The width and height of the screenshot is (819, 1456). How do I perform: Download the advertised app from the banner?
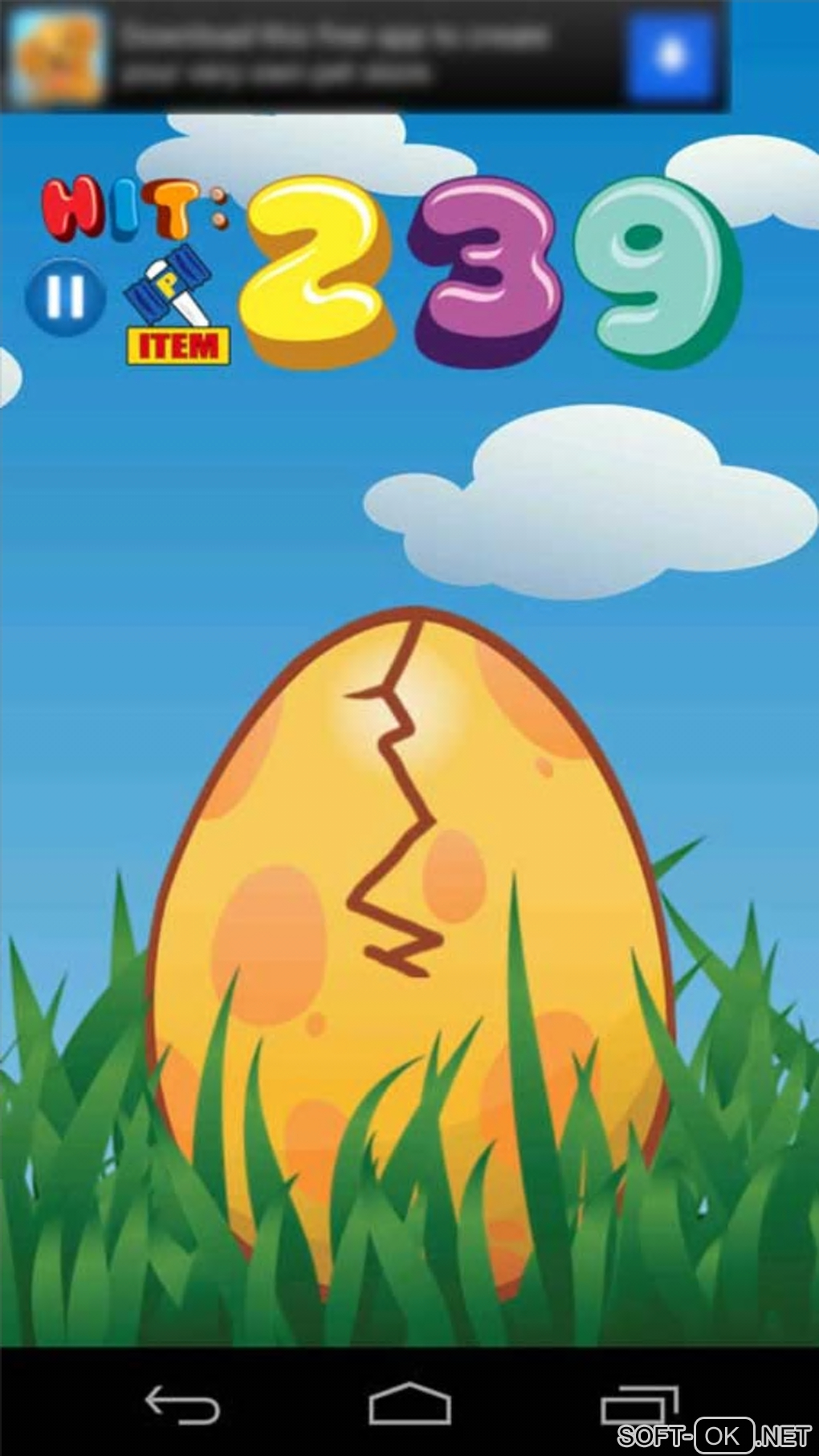pyautogui.click(x=670, y=56)
